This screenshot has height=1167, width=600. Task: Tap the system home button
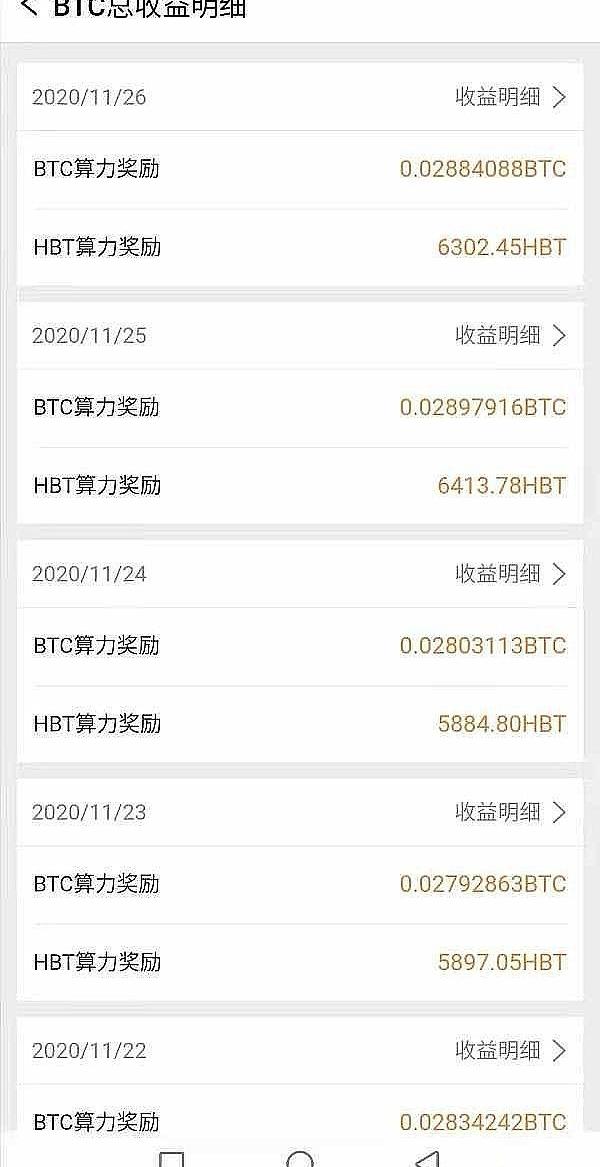click(300, 1159)
